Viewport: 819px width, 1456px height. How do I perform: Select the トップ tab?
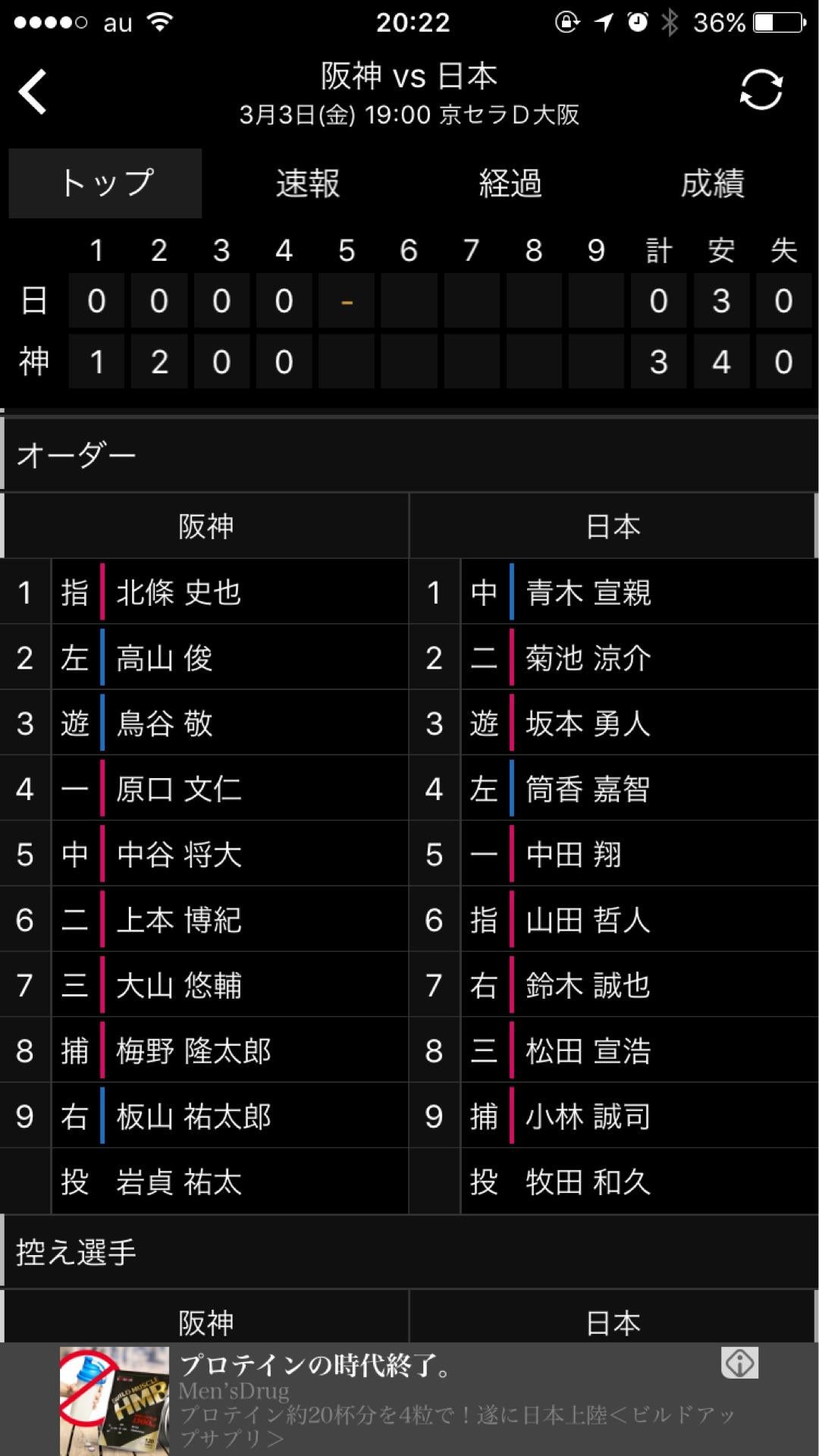(105, 184)
